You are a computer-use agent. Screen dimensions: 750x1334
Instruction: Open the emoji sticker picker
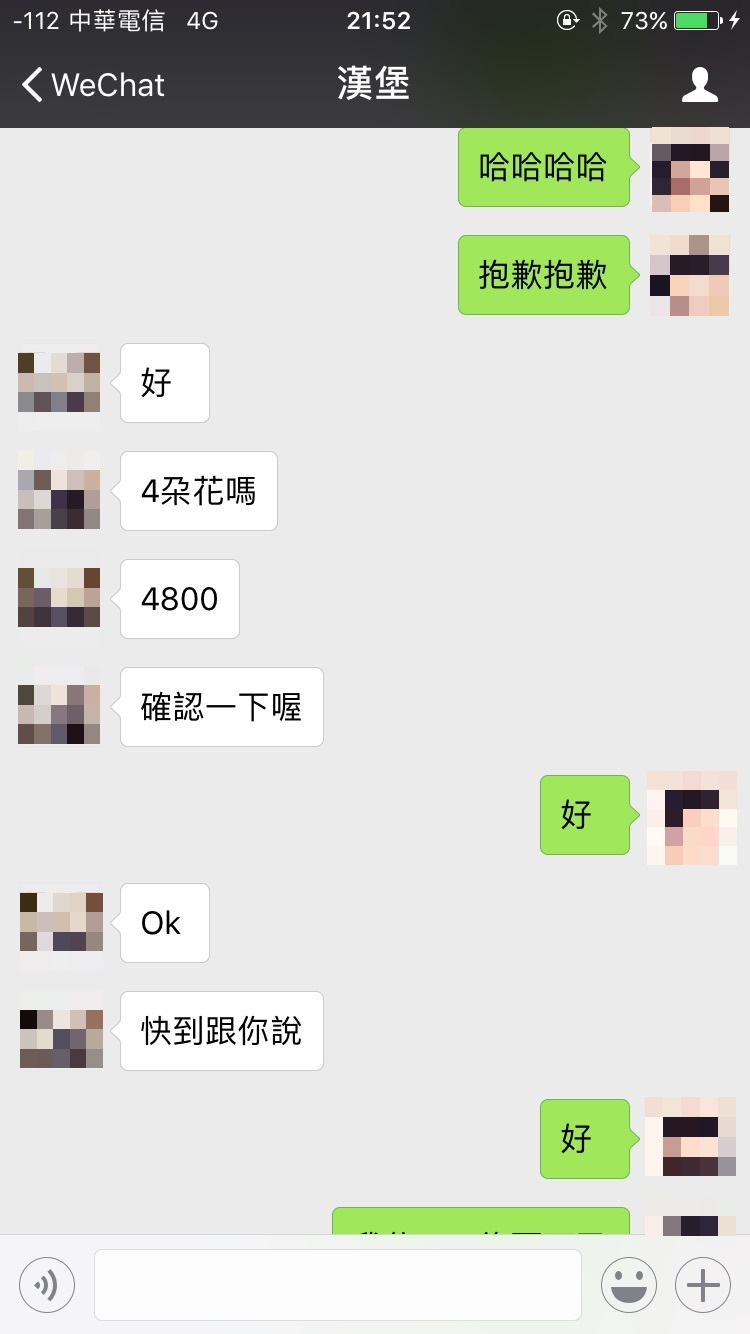pos(628,1284)
